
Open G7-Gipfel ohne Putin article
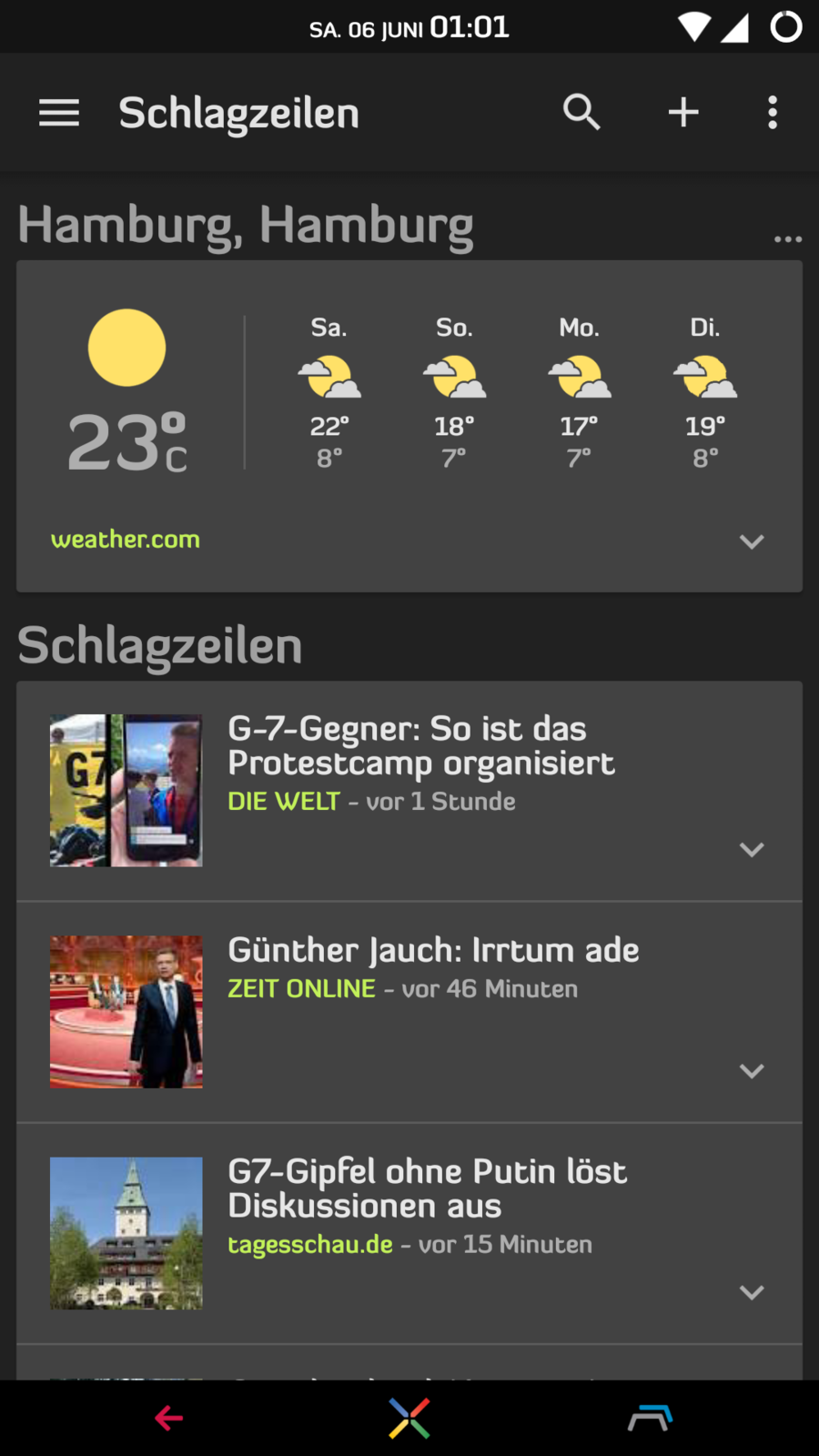coord(427,1188)
